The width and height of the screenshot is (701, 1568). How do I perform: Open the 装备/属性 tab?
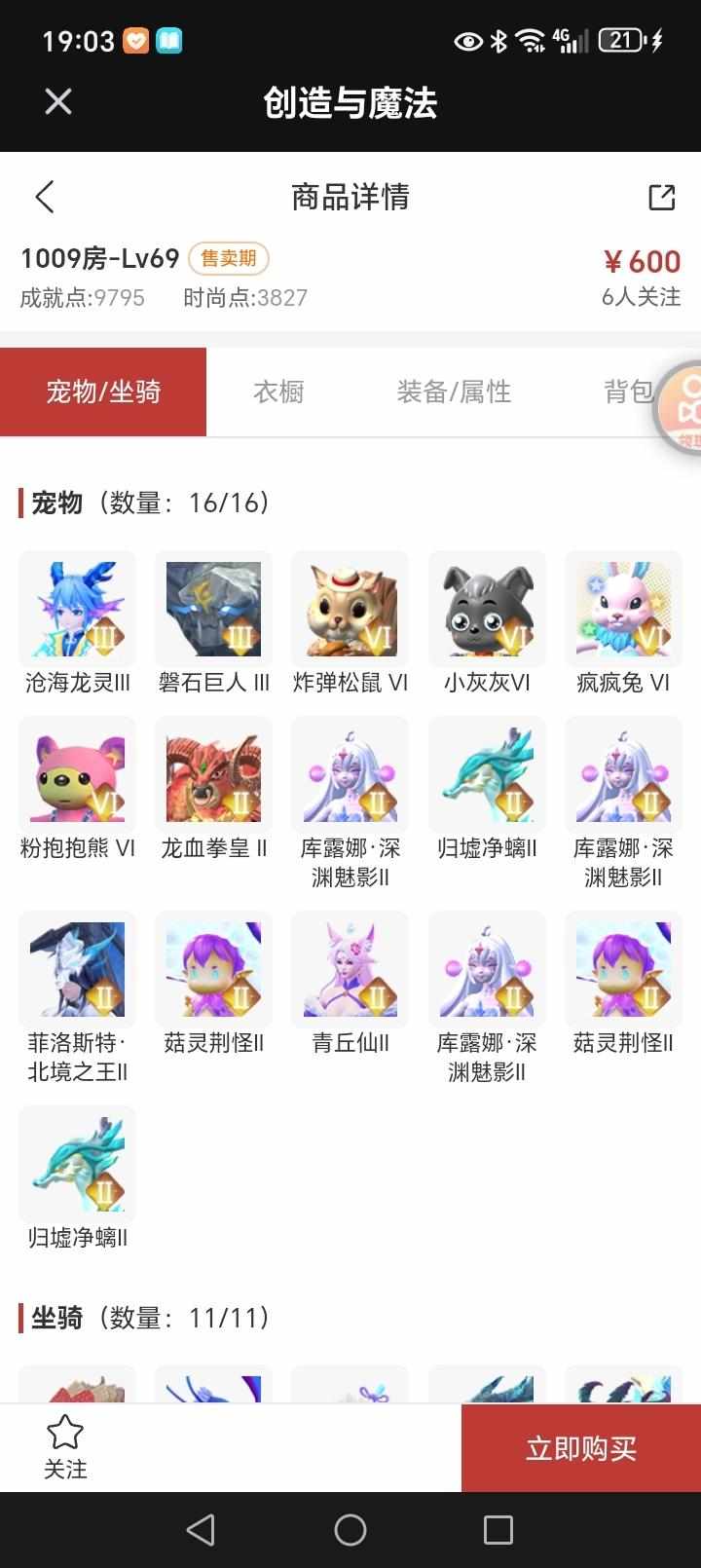[454, 392]
